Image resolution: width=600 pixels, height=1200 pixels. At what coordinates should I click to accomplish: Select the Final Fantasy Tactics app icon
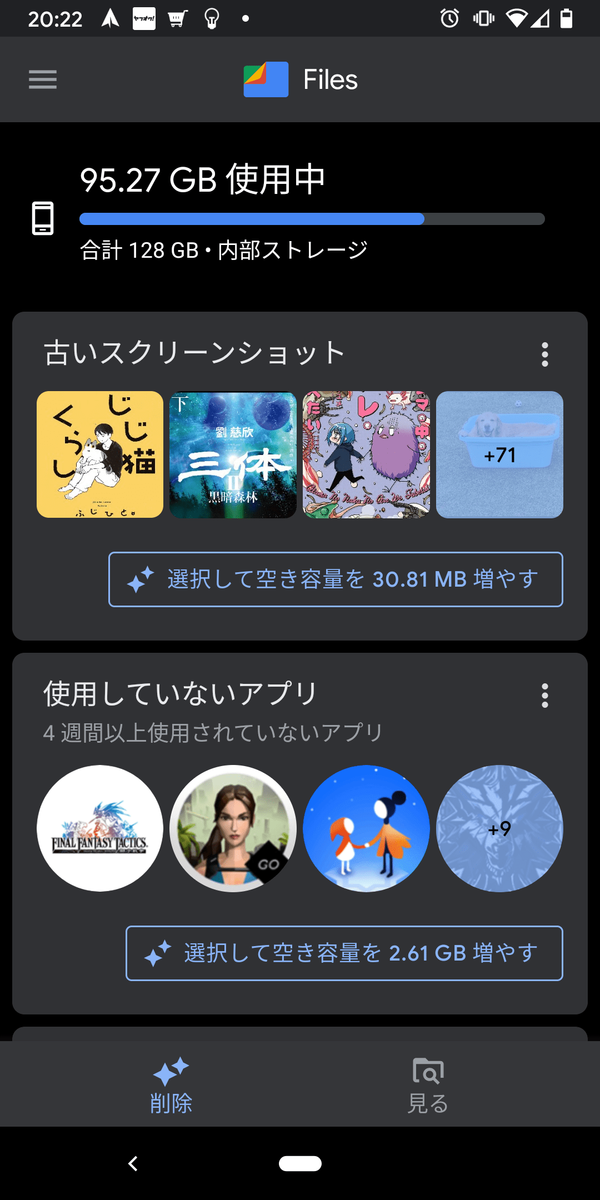(x=100, y=829)
